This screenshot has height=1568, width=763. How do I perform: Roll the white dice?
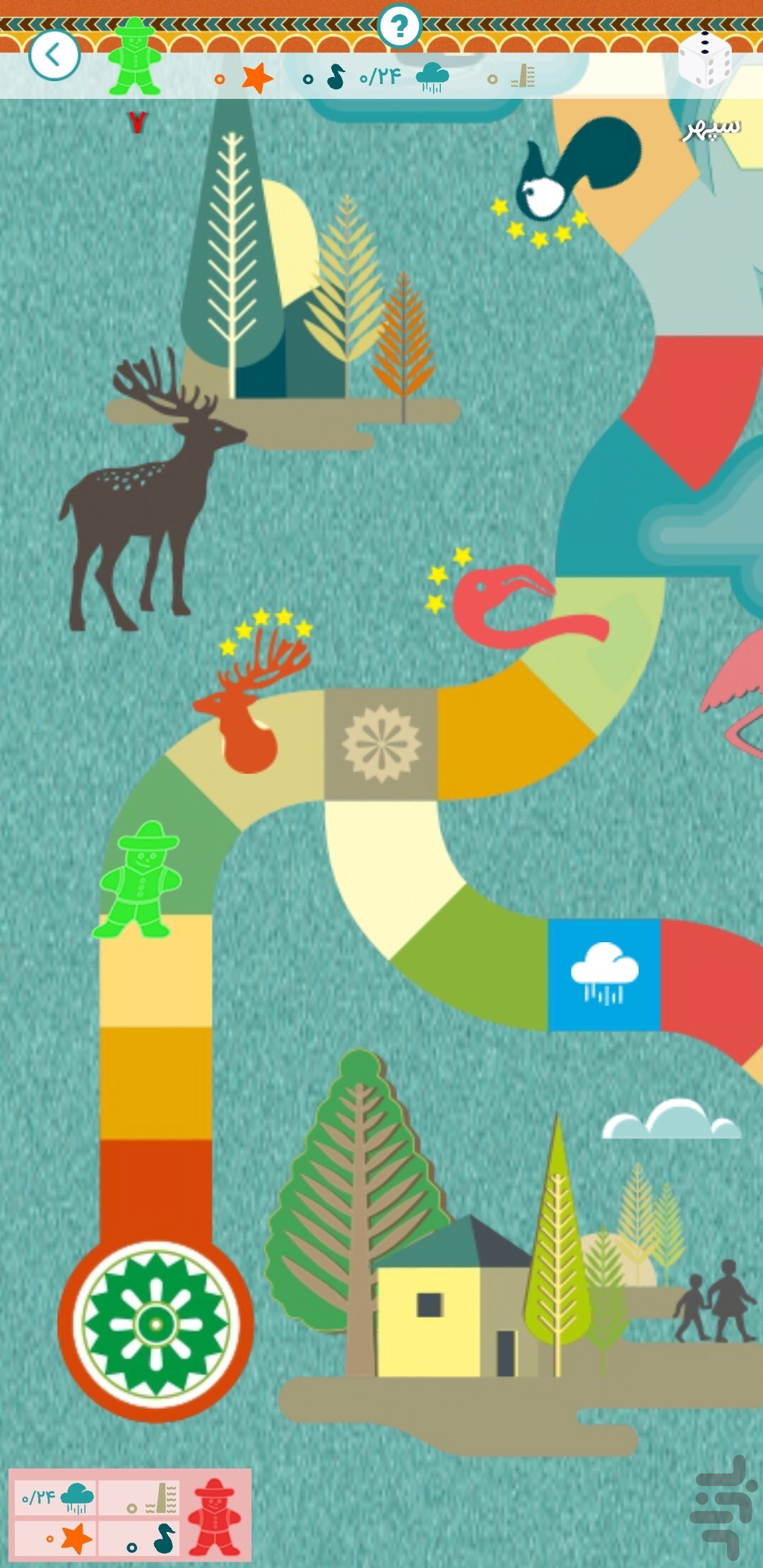[x=704, y=61]
